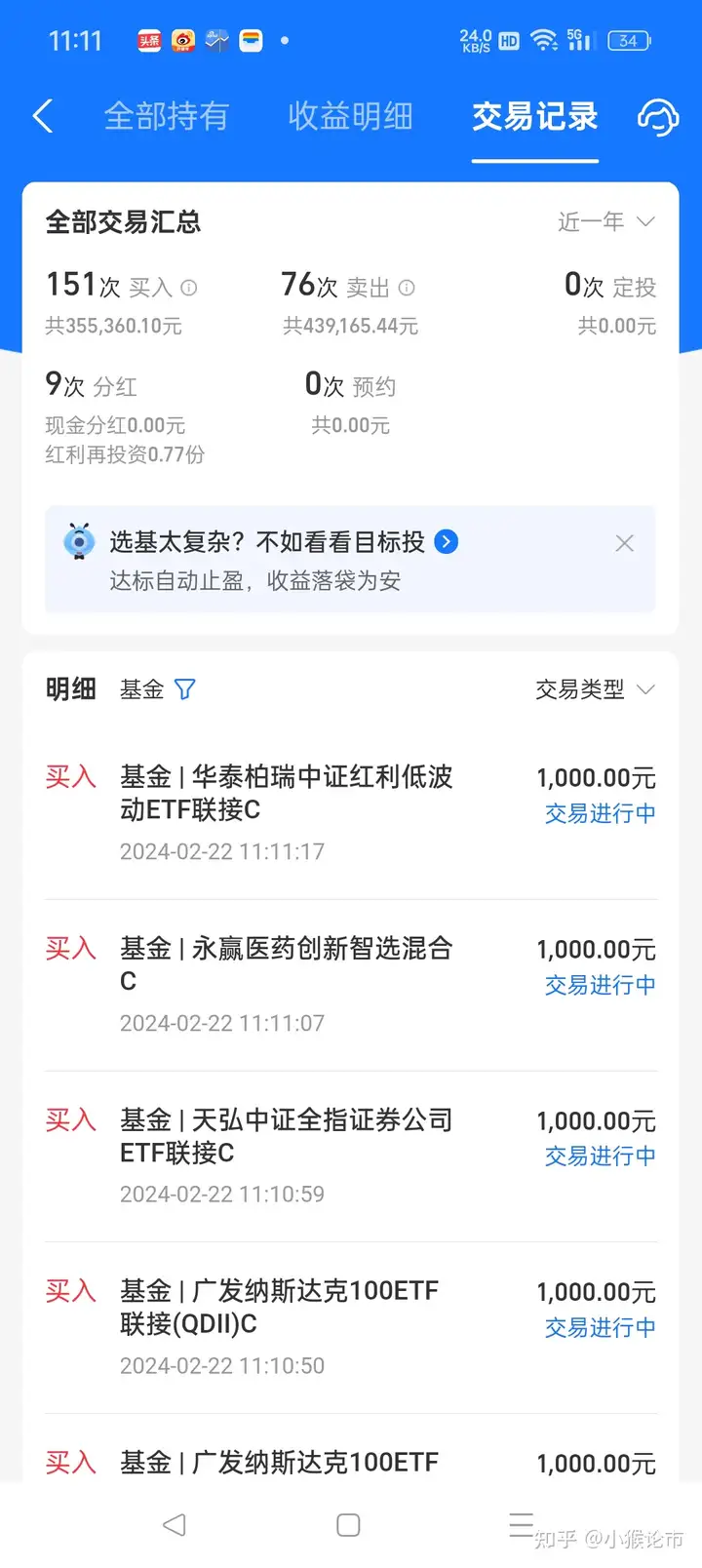The image size is (702, 1568).
Task: Show info icon next to 买入
Action: [x=189, y=288]
